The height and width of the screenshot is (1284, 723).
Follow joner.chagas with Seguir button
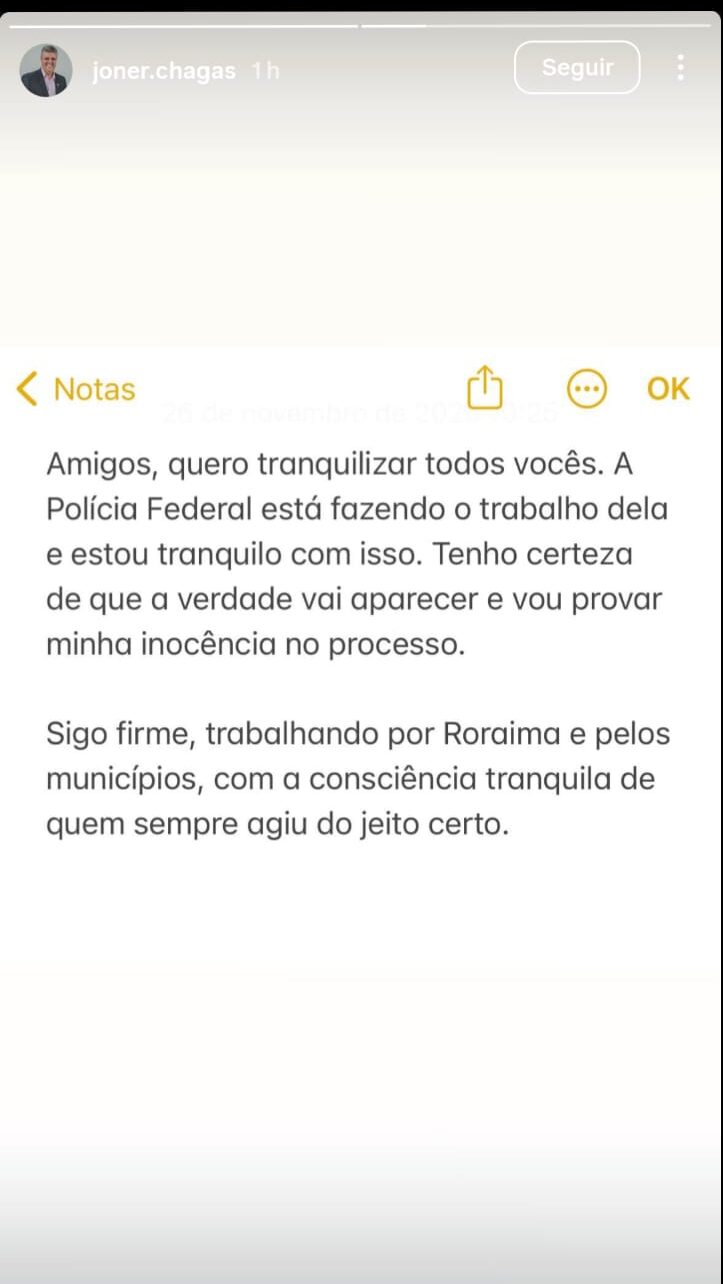pos(577,68)
